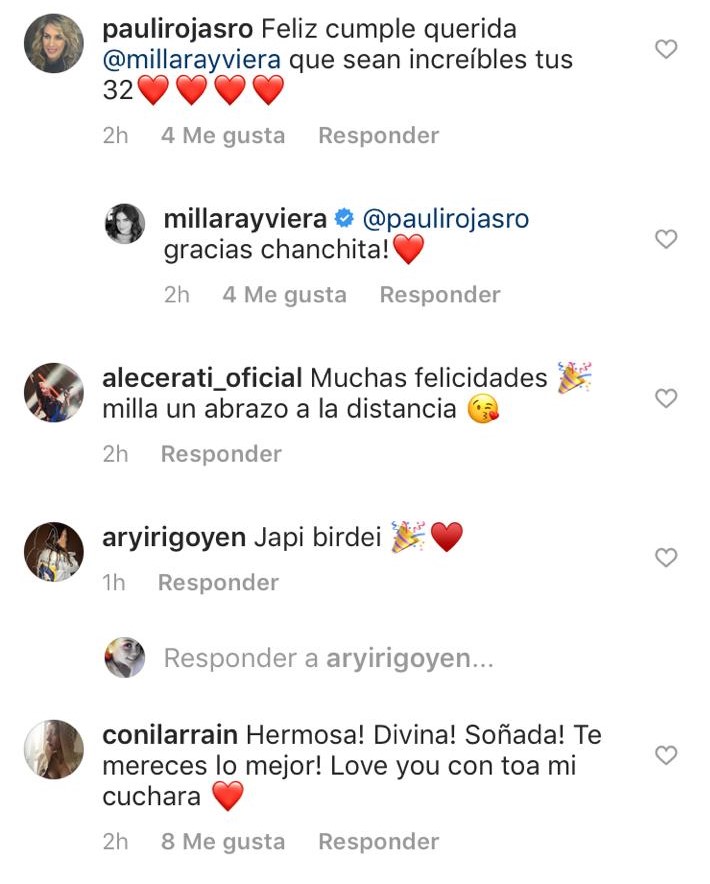Reply to conilarrain's comment

378,842
